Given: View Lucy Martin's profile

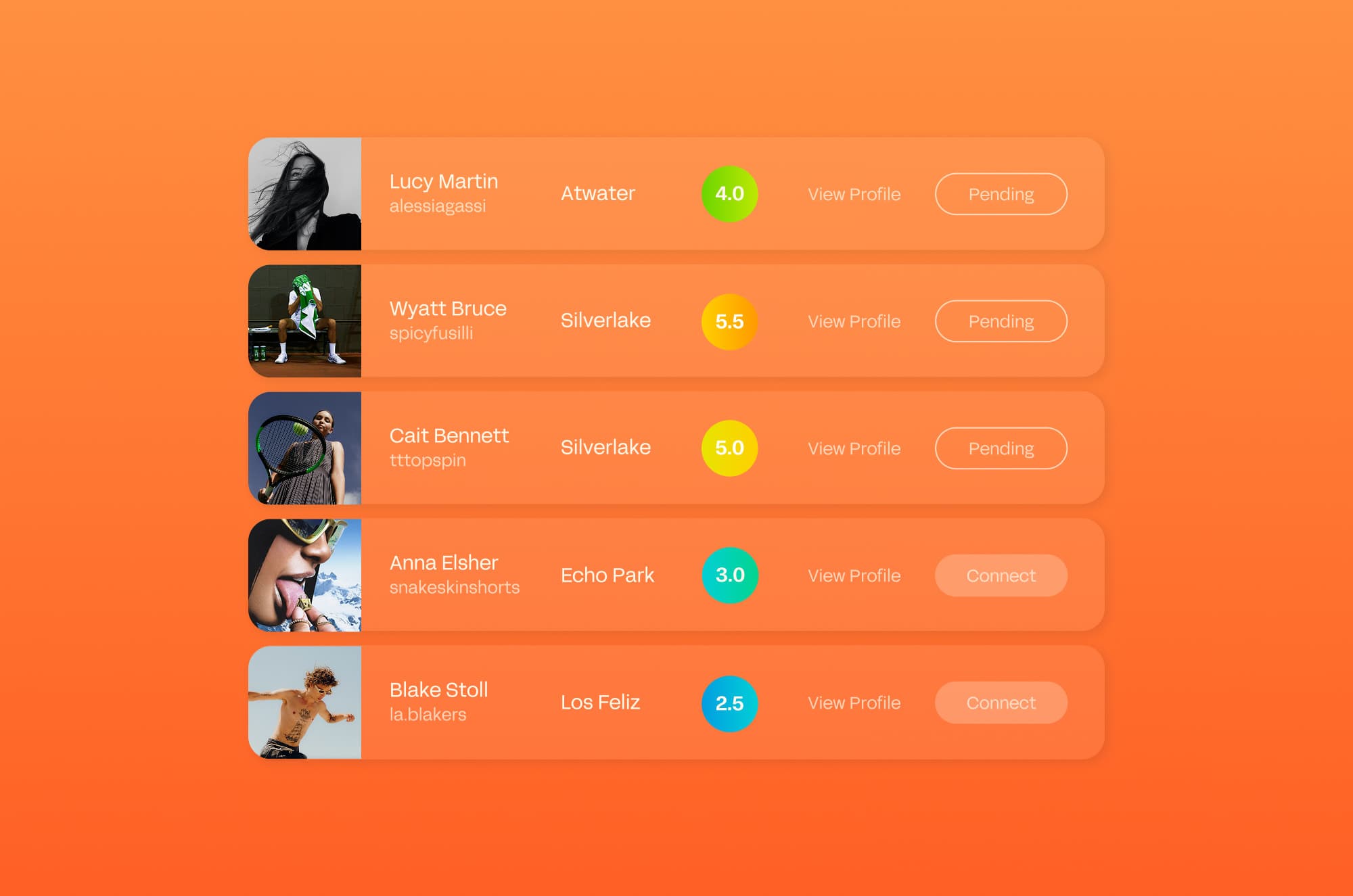Looking at the screenshot, I should (854, 194).
